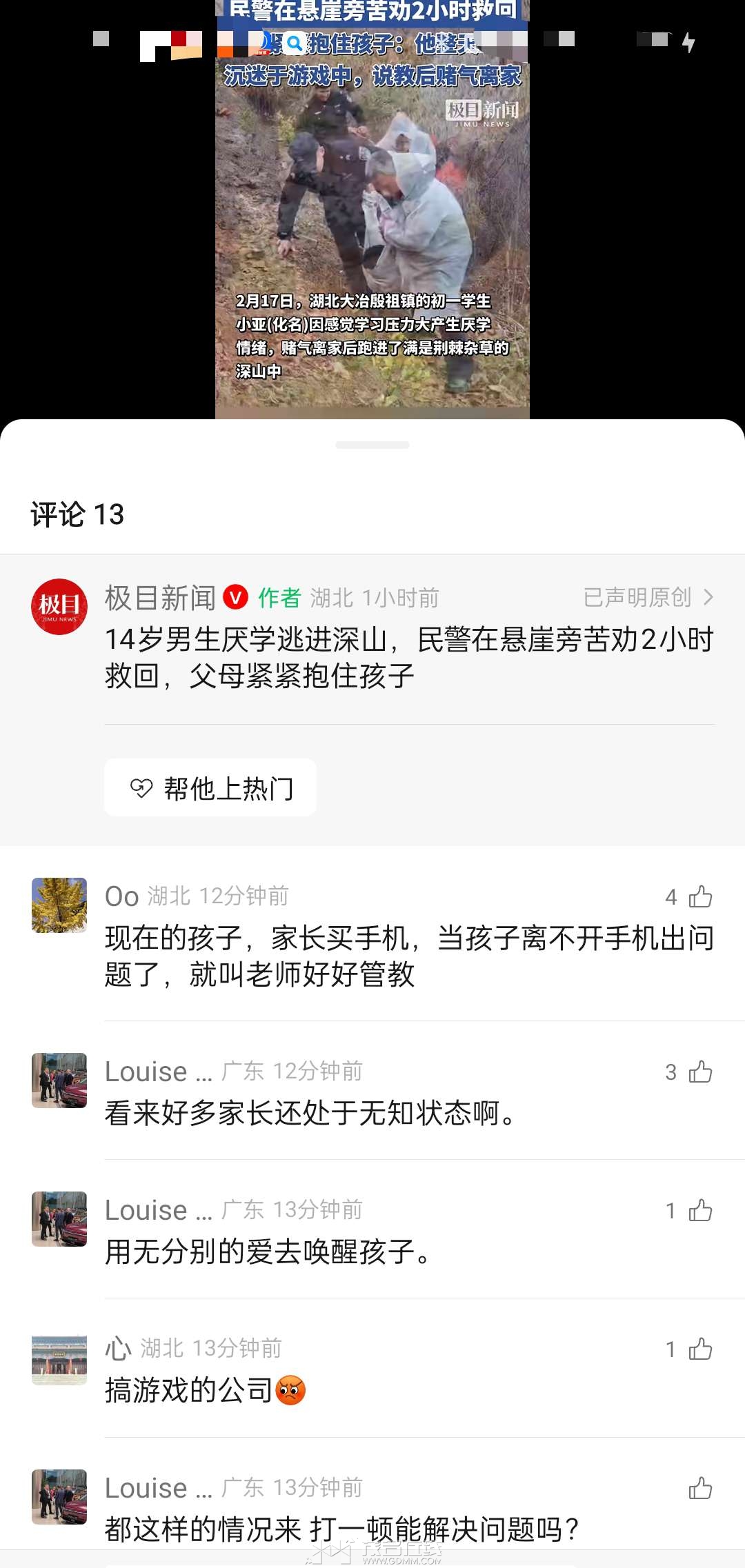View 心's profile avatar

[x=59, y=1360]
